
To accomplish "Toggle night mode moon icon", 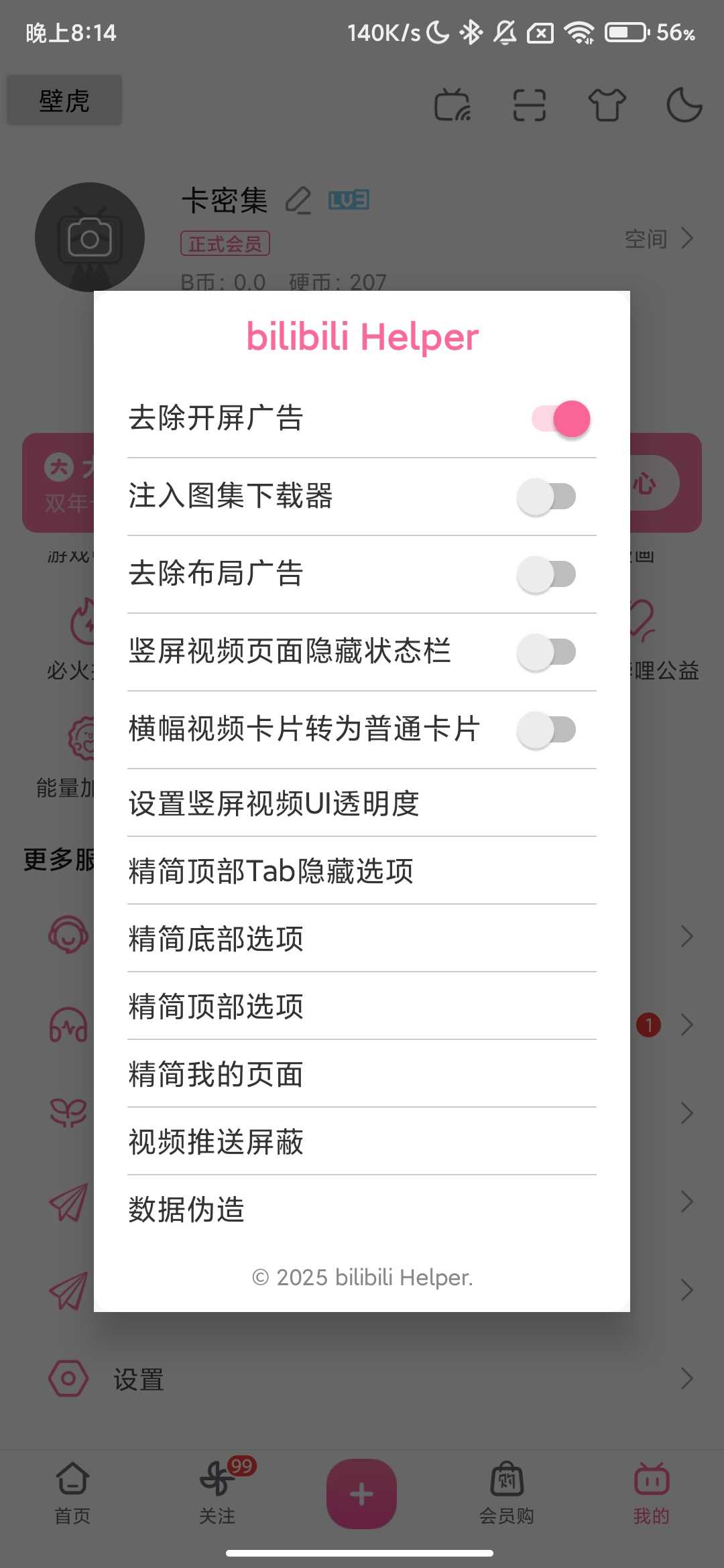I will coord(684,105).
